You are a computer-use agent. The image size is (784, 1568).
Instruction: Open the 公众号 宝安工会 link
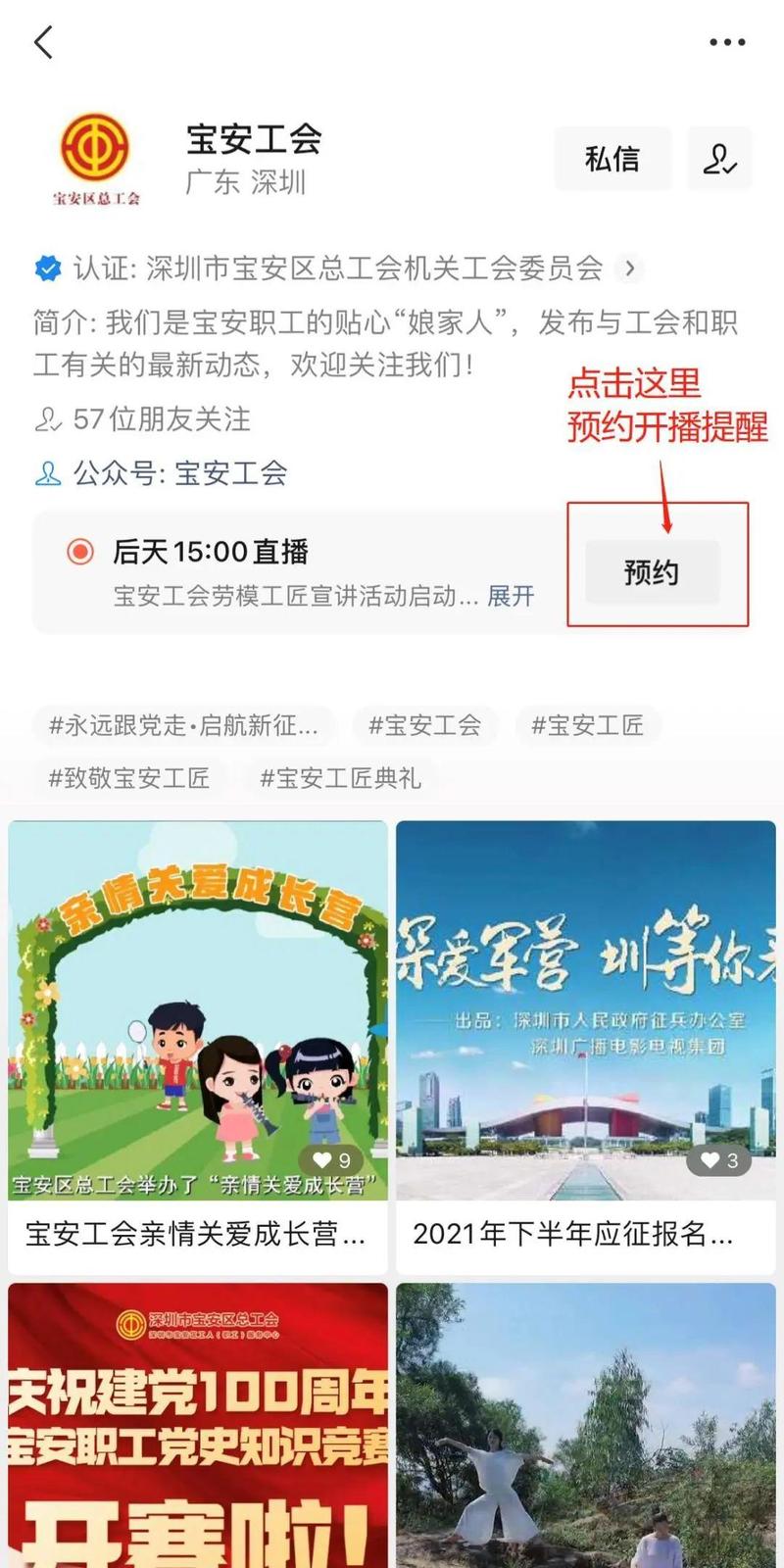pos(230,473)
